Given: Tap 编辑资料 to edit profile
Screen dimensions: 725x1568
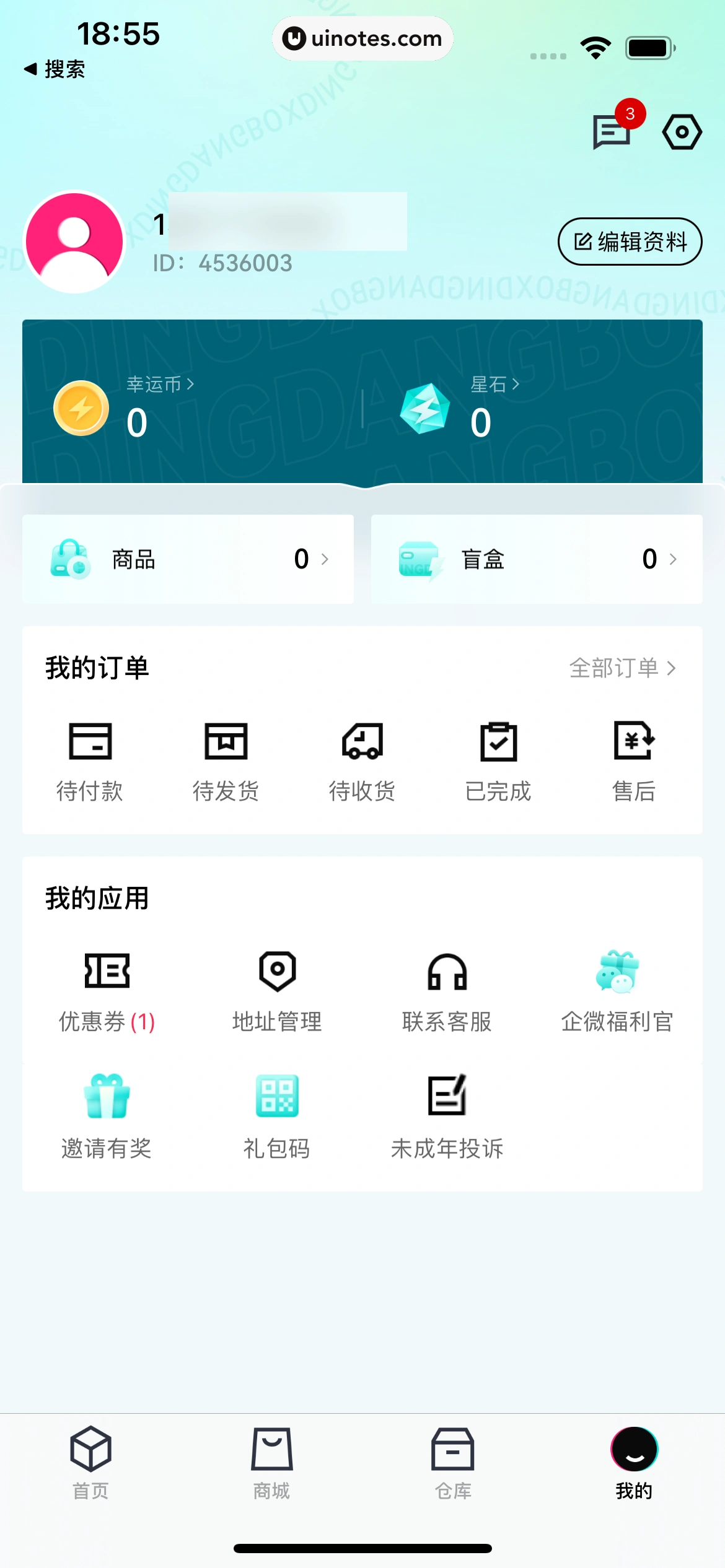Looking at the screenshot, I should (x=630, y=242).
